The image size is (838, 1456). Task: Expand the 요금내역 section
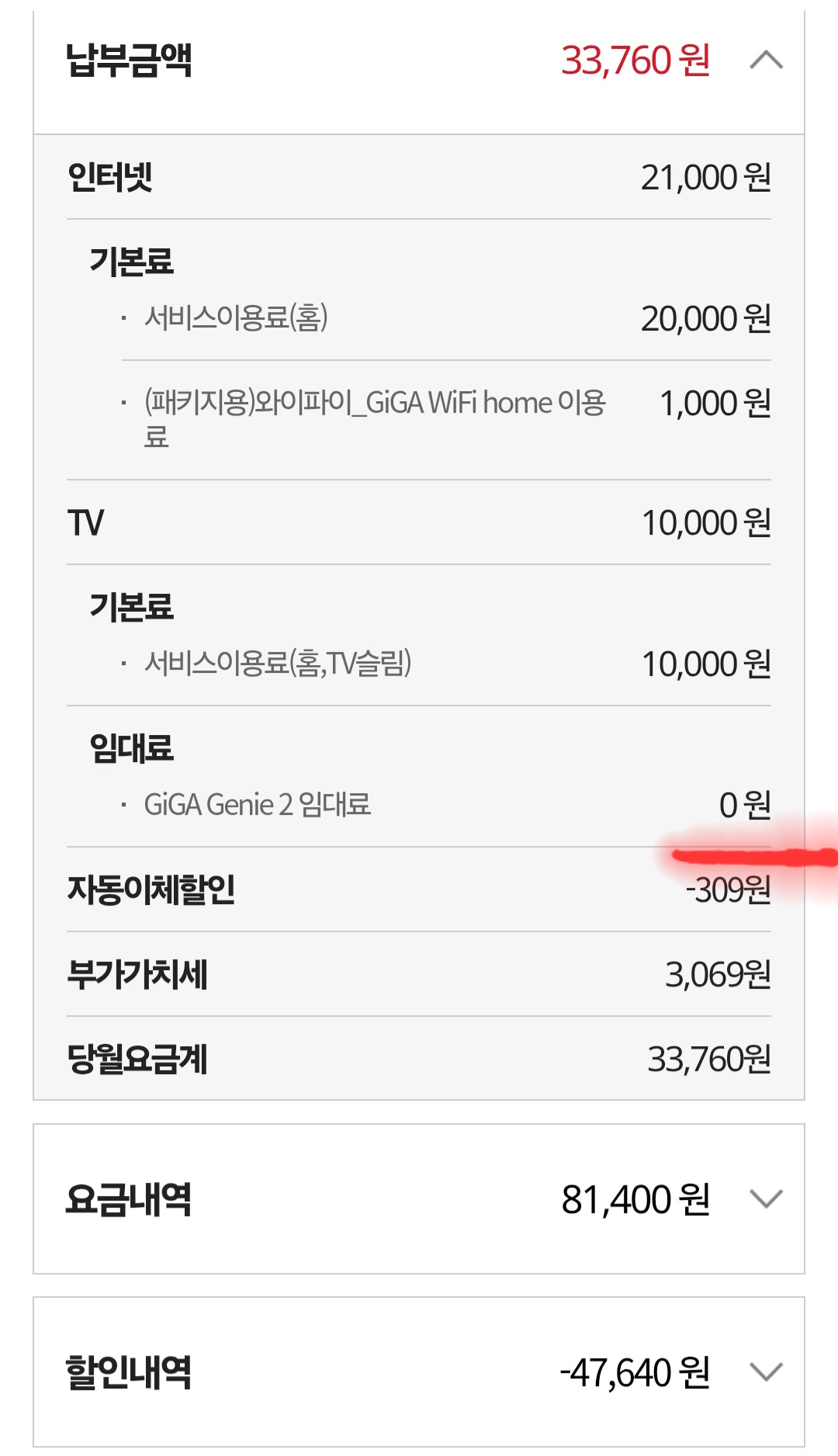coord(766,1198)
